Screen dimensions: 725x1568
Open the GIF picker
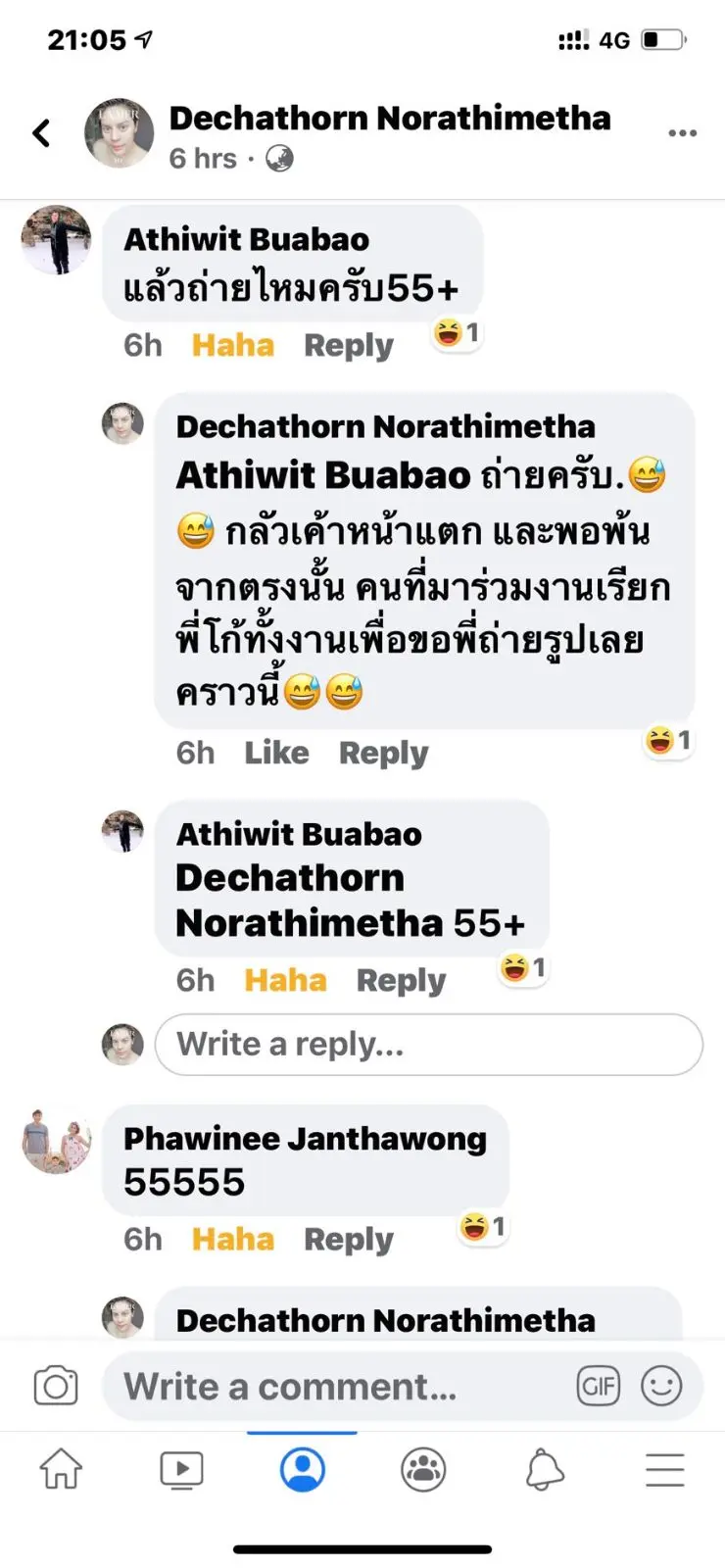[x=598, y=1386]
